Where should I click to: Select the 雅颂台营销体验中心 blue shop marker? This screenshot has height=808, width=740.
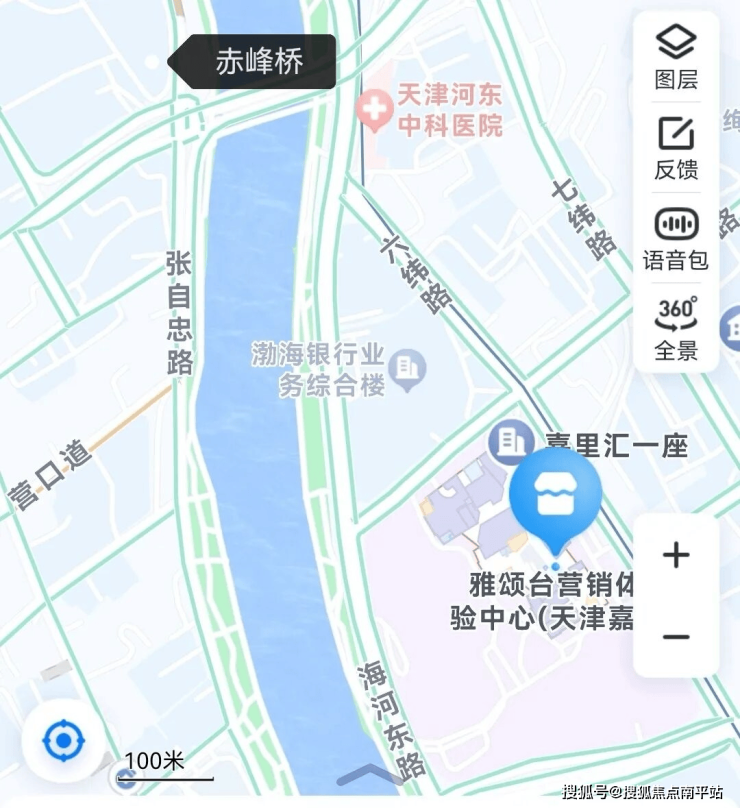(x=555, y=497)
